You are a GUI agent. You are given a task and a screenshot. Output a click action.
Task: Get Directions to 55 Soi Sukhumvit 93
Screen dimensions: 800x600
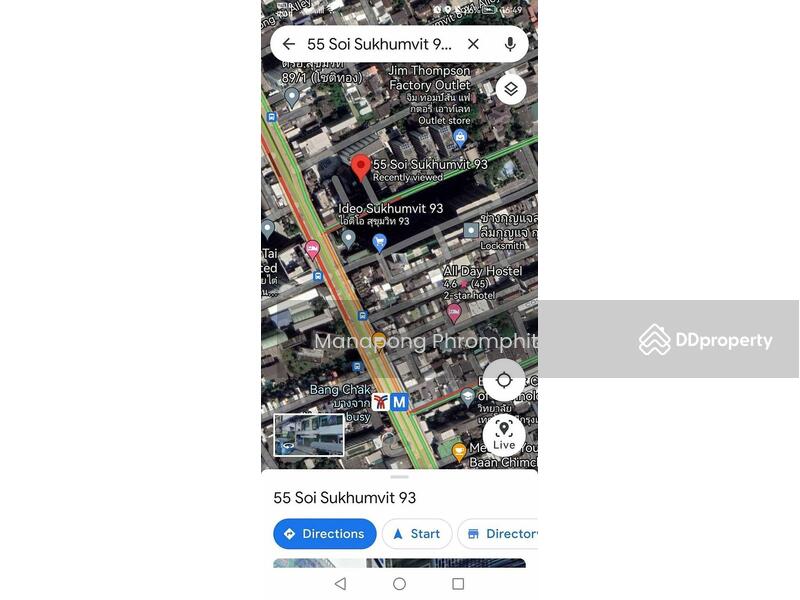(324, 534)
